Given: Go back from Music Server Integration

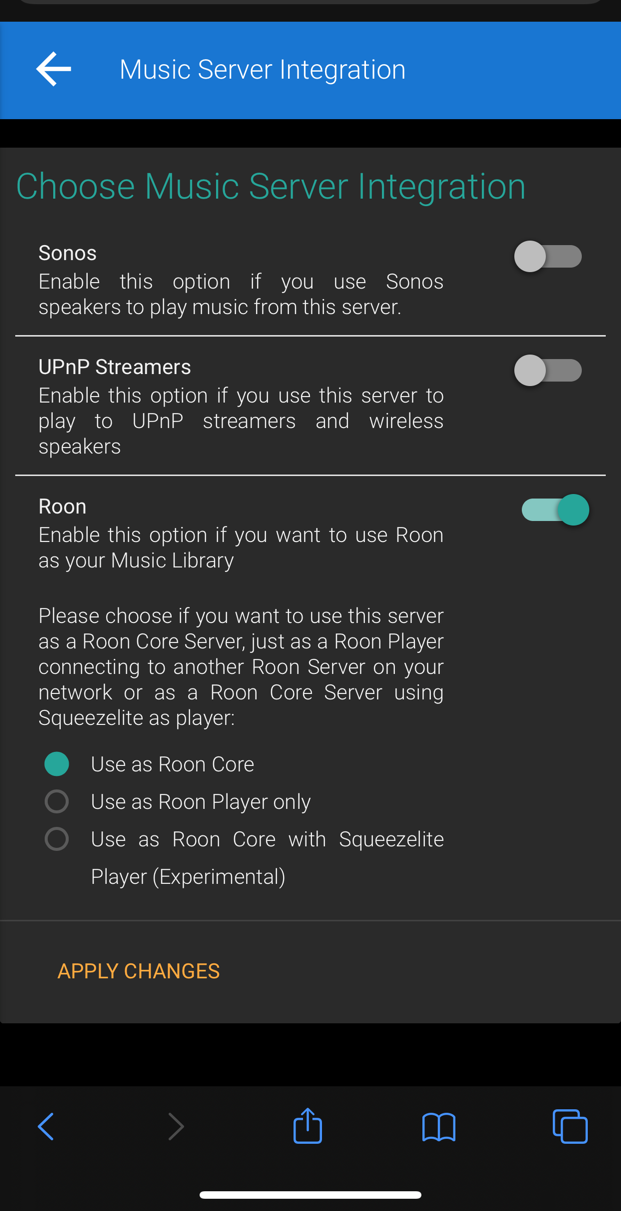Looking at the screenshot, I should (53, 69).
